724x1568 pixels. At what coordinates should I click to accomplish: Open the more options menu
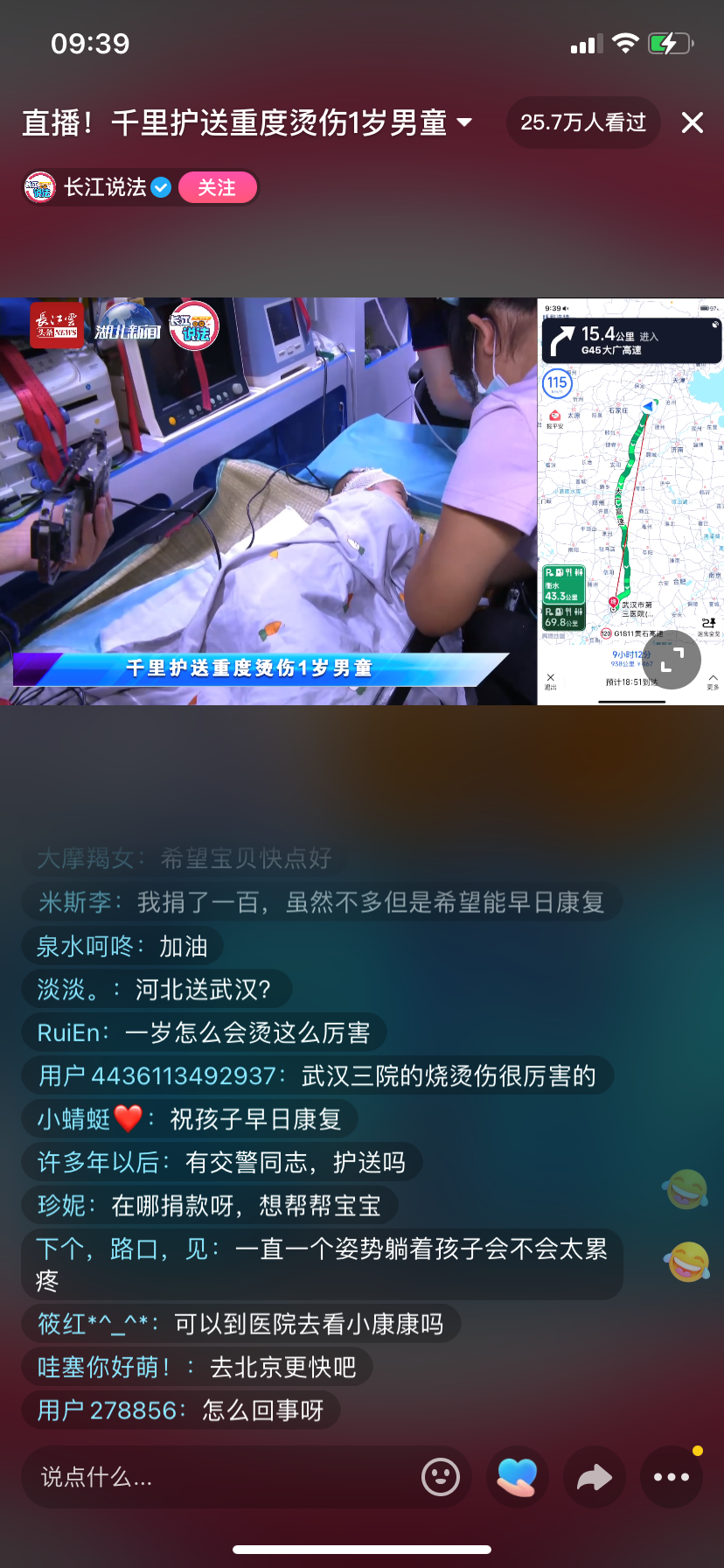(x=671, y=1477)
